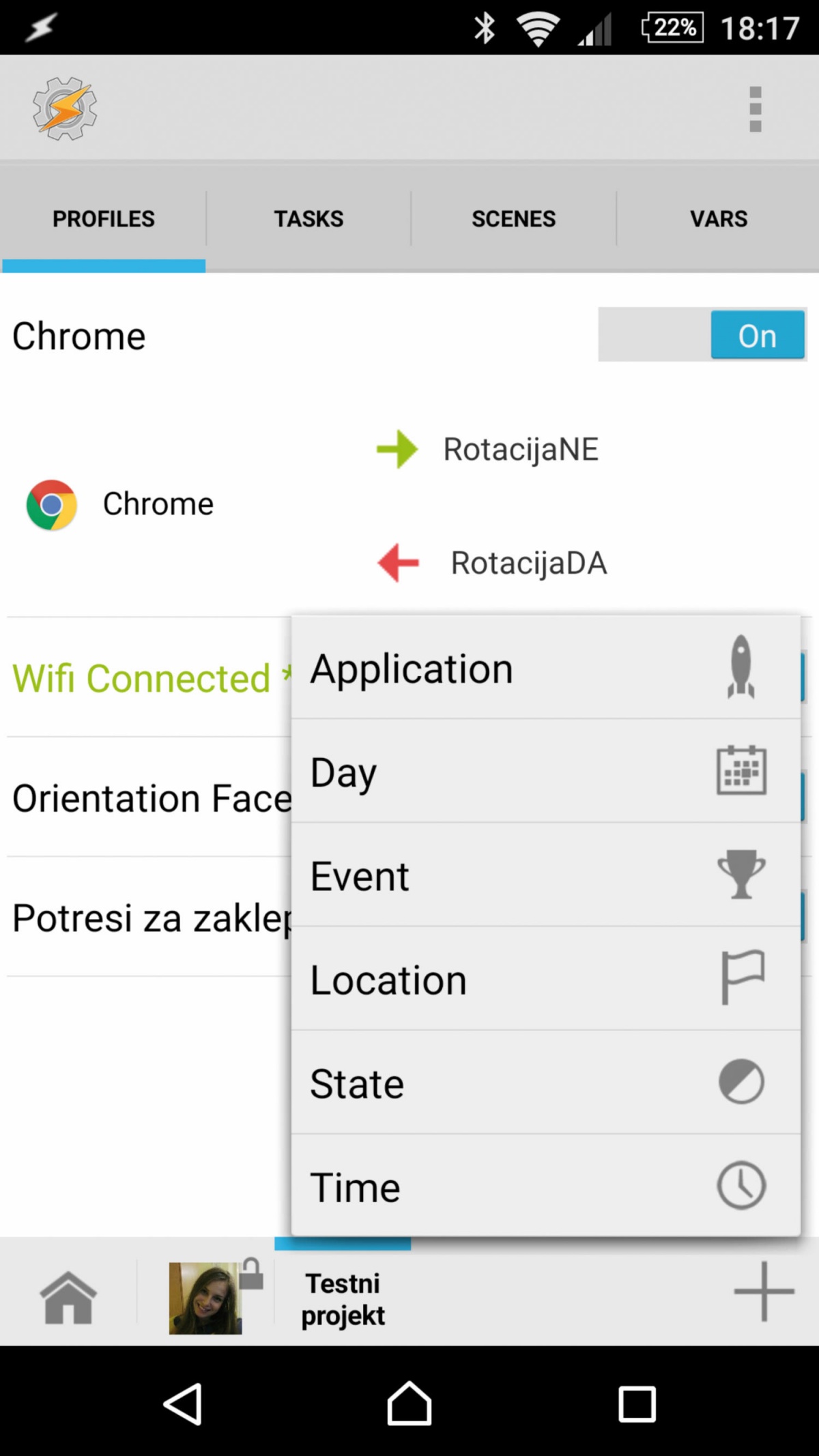The height and width of the screenshot is (1456, 819).
Task: Open the Vars tab
Action: pos(718,219)
